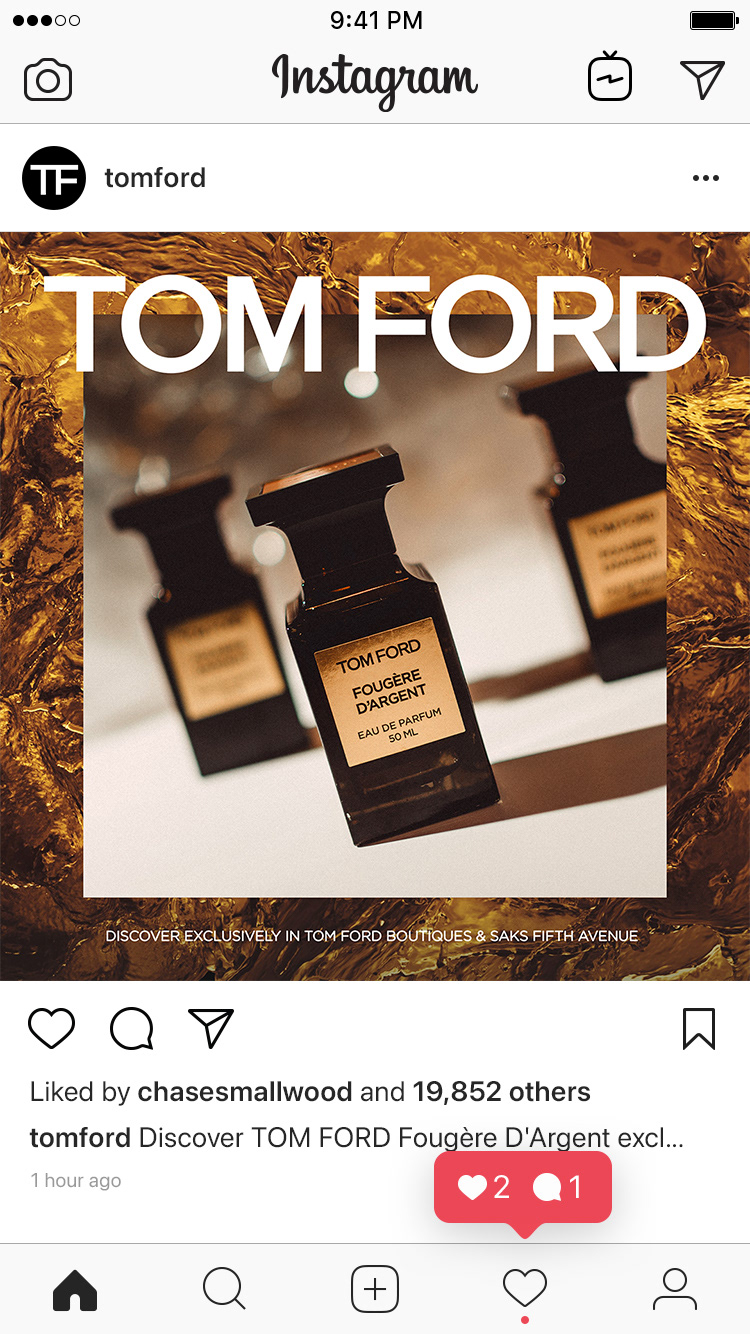
Task: Open the Activity heart tab
Action: (x=525, y=1288)
